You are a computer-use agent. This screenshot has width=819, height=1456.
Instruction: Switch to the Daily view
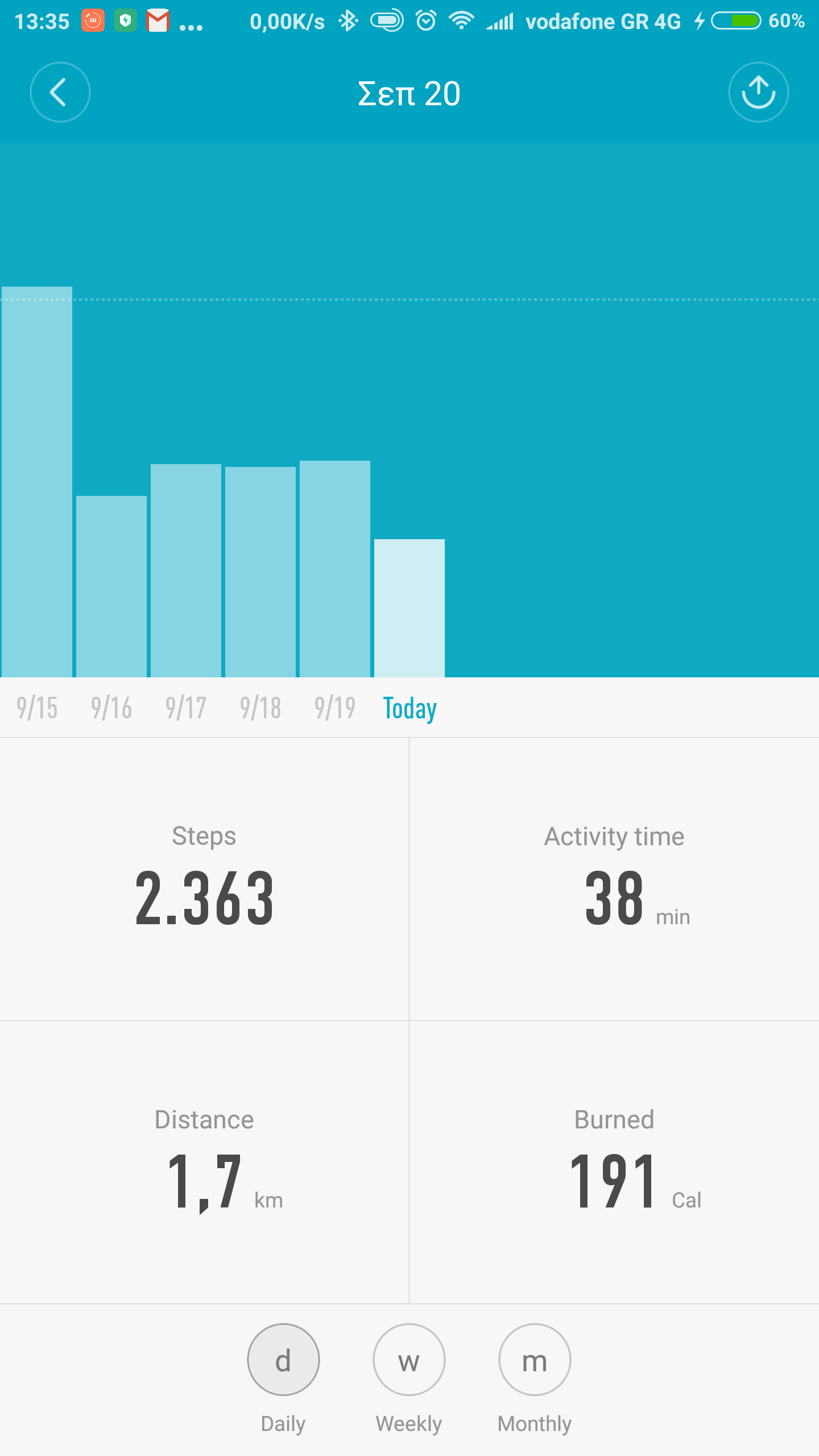click(283, 1360)
